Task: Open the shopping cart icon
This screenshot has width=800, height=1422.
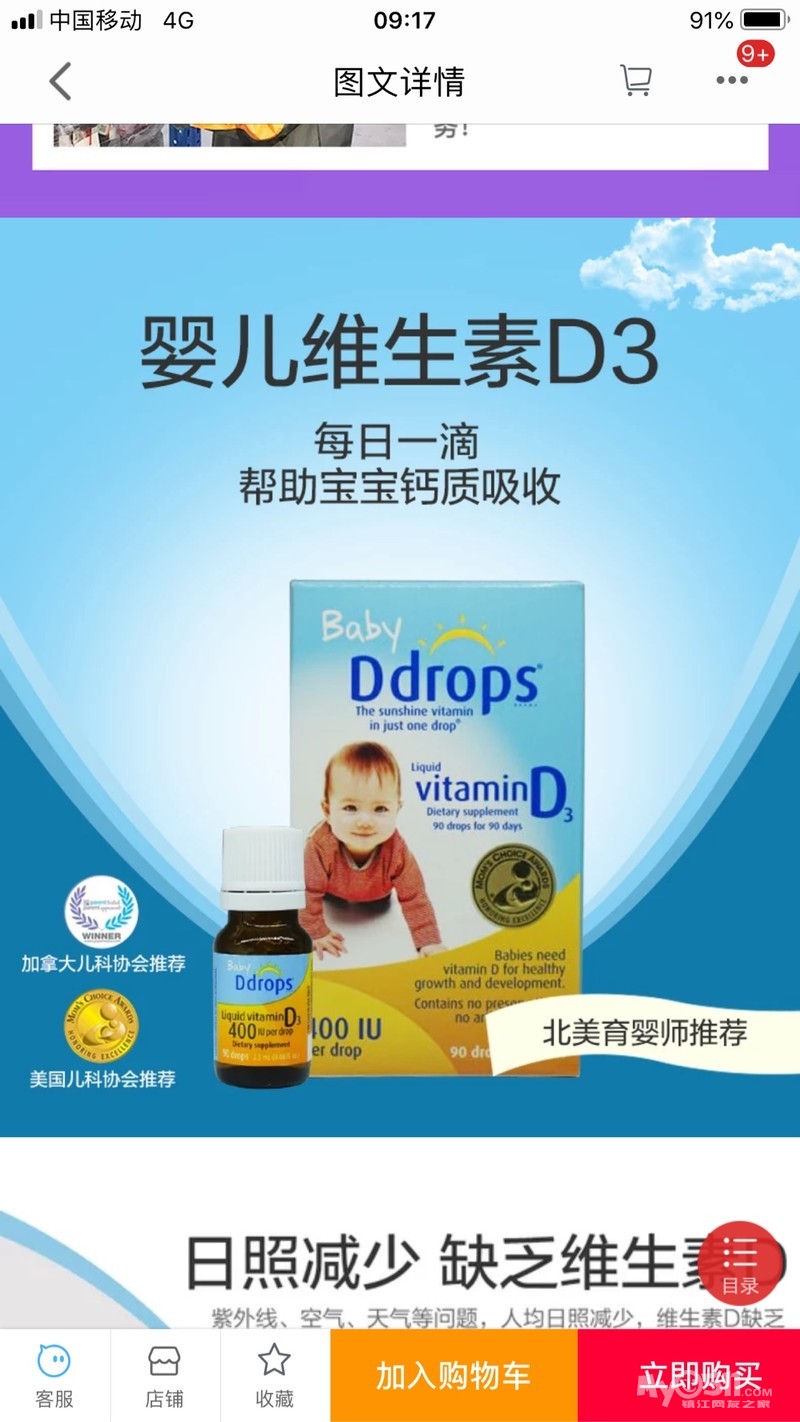Action: pos(636,81)
